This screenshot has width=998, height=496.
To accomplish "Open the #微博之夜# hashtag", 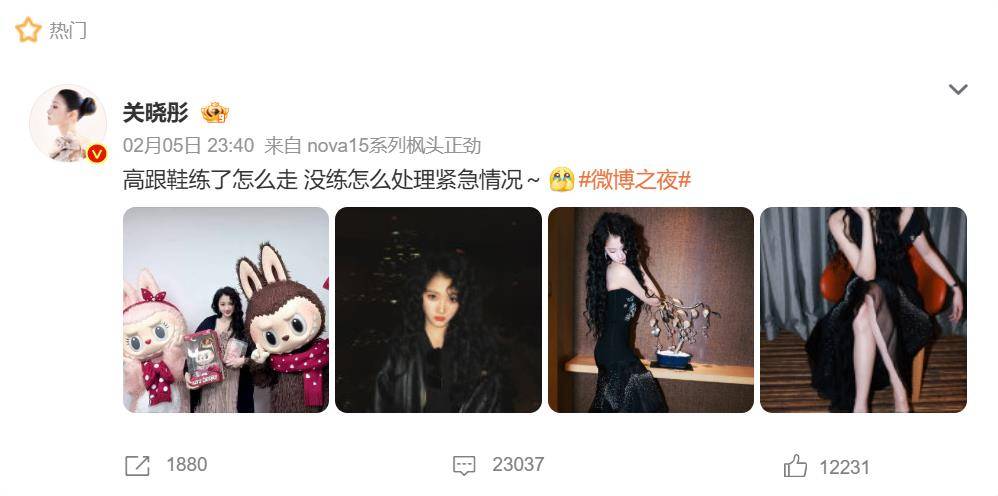I will [634, 180].
